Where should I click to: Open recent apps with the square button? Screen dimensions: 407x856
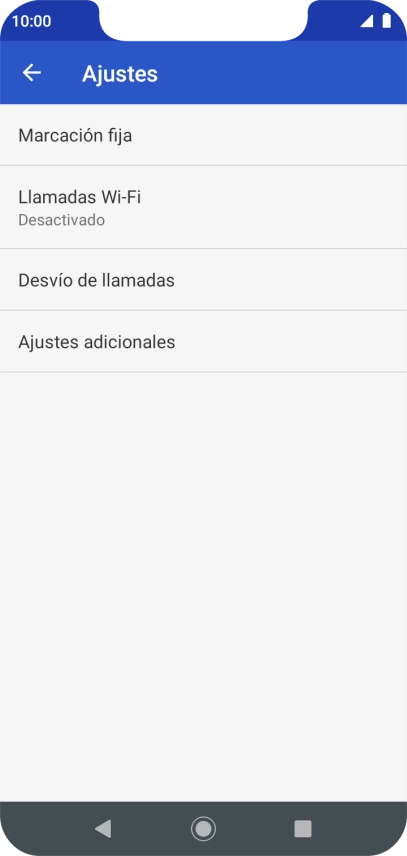(303, 829)
